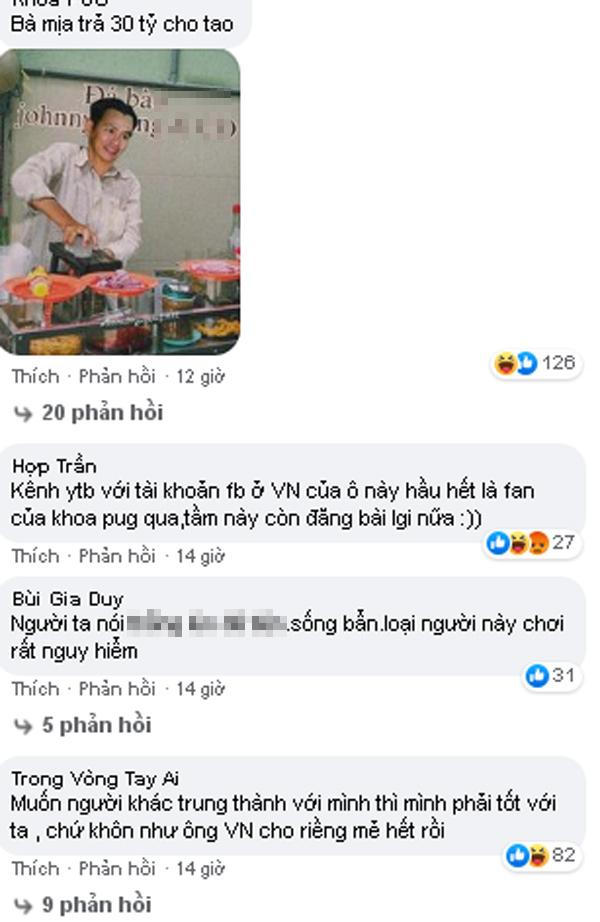Open Bùi Gia Duy's profile

point(67,599)
